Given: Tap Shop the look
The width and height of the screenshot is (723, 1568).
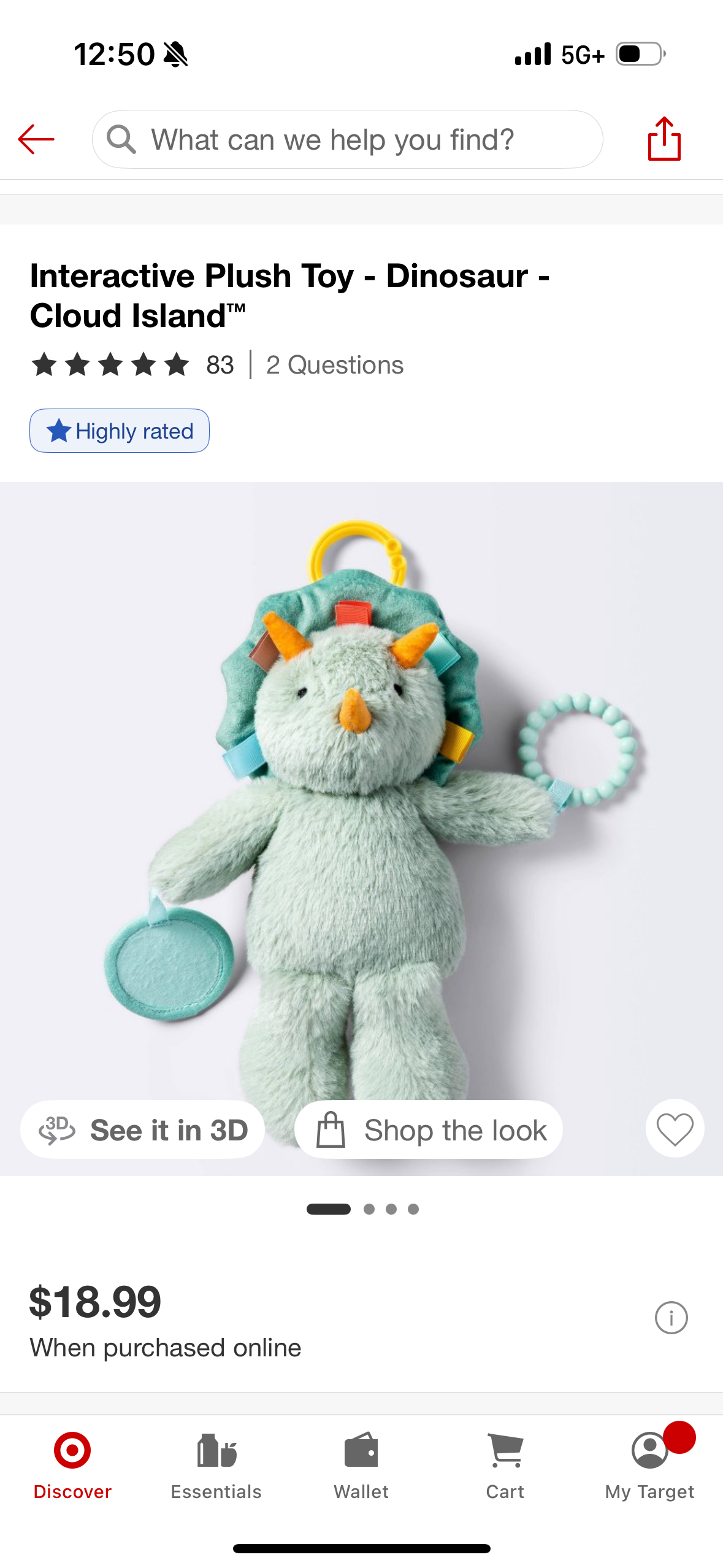Looking at the screenshot, I should pyautogui.click(x=429, y=1130).
